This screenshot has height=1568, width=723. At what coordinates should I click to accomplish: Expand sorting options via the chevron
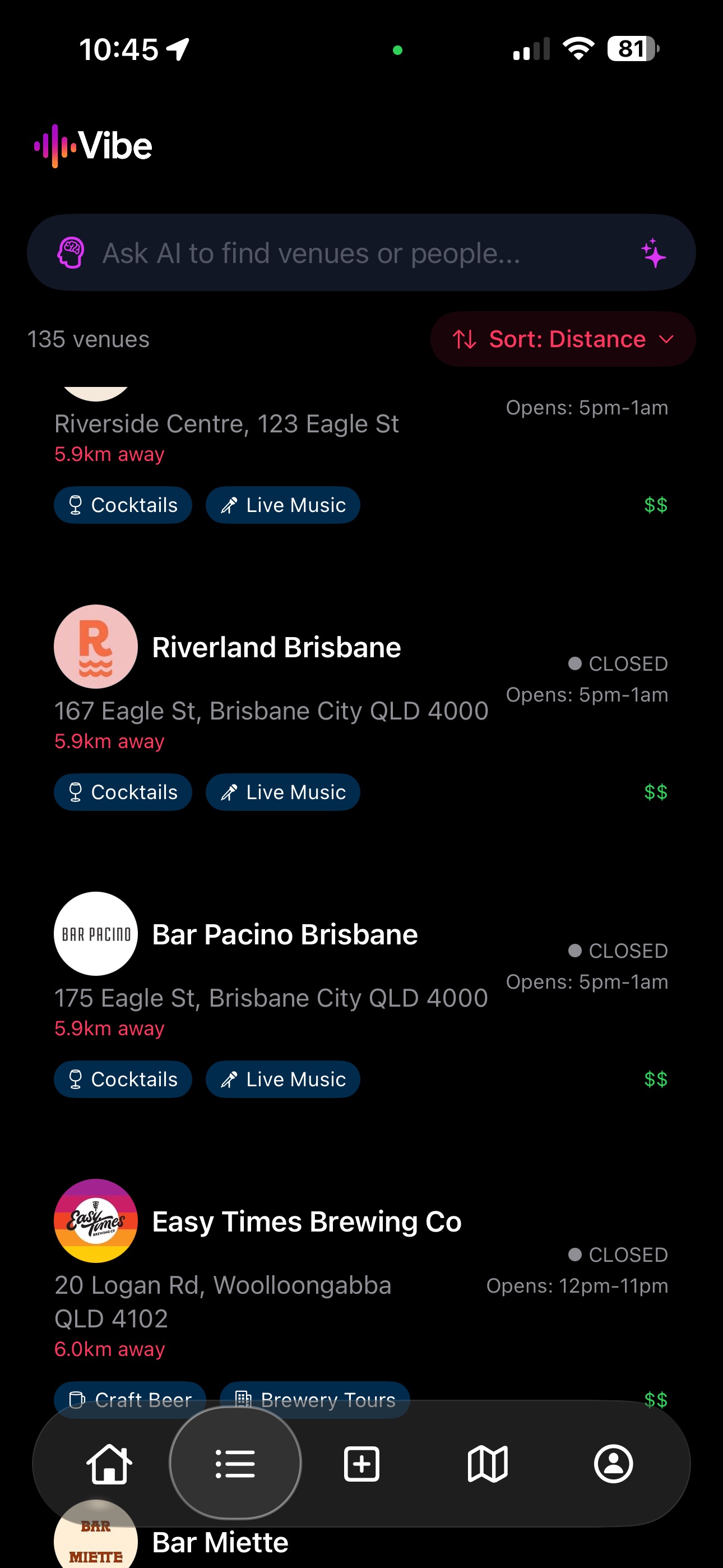[666, 339]
